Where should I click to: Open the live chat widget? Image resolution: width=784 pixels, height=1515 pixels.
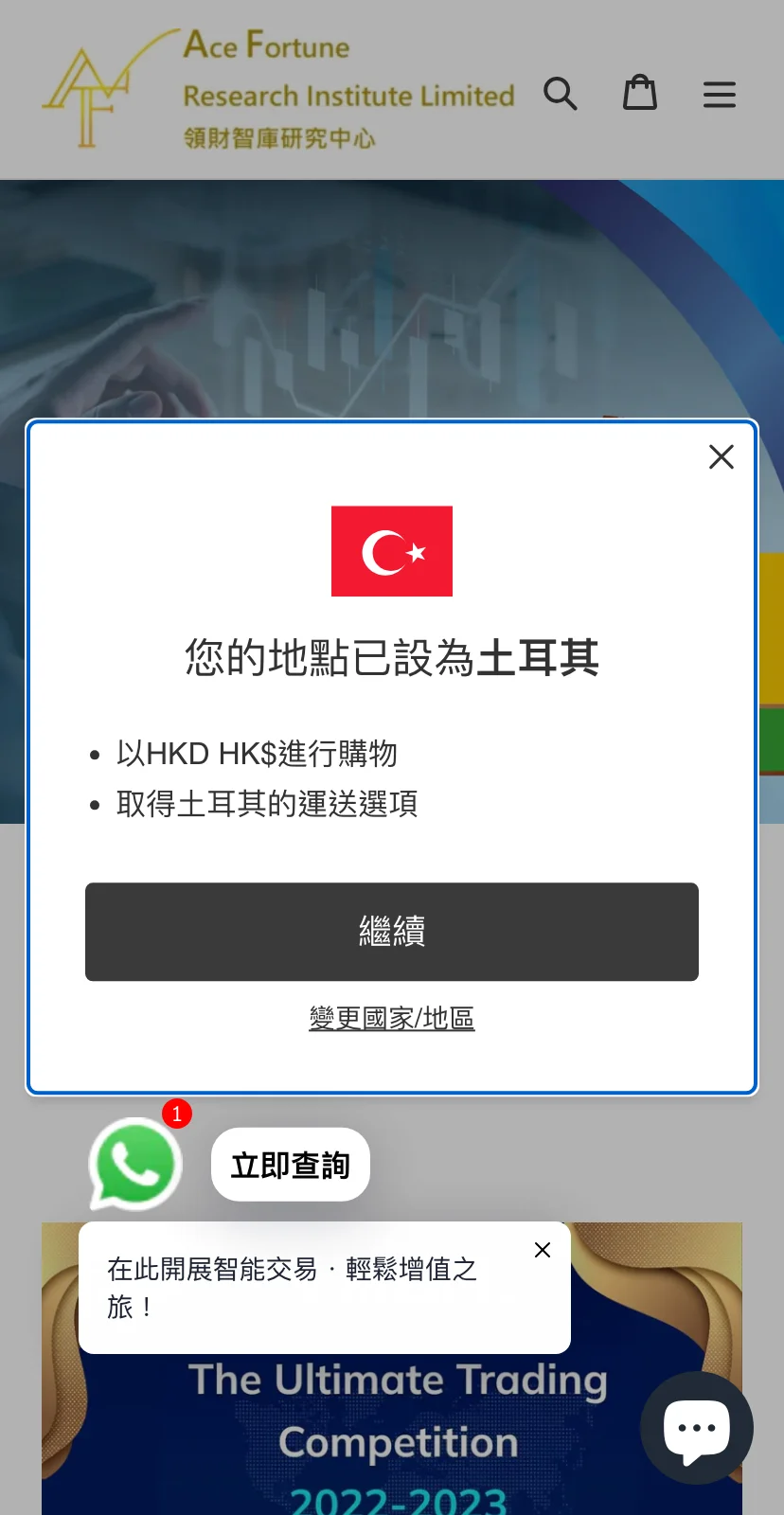(x=697, y=1428)
